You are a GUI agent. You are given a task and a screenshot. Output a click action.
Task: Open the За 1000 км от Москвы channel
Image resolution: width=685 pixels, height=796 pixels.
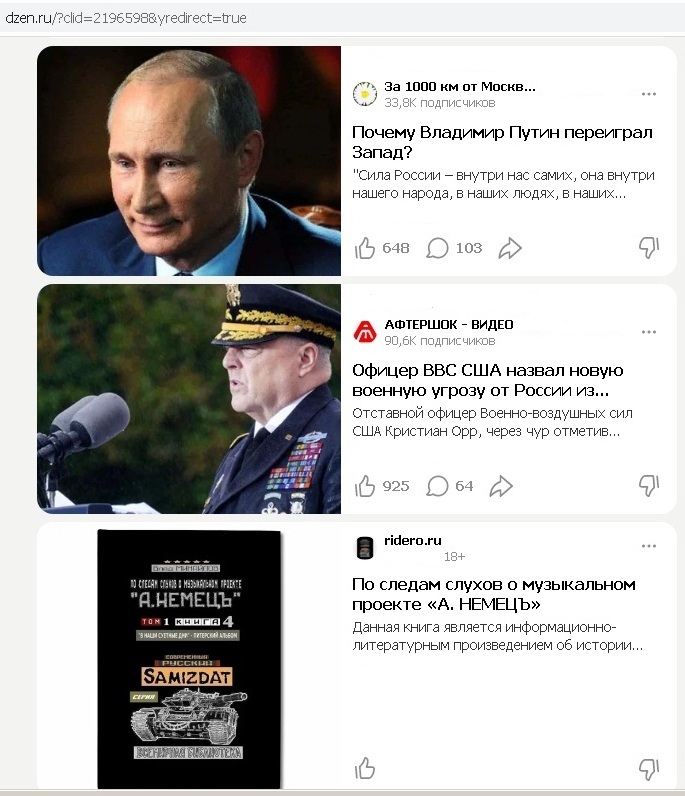[460, 87]
